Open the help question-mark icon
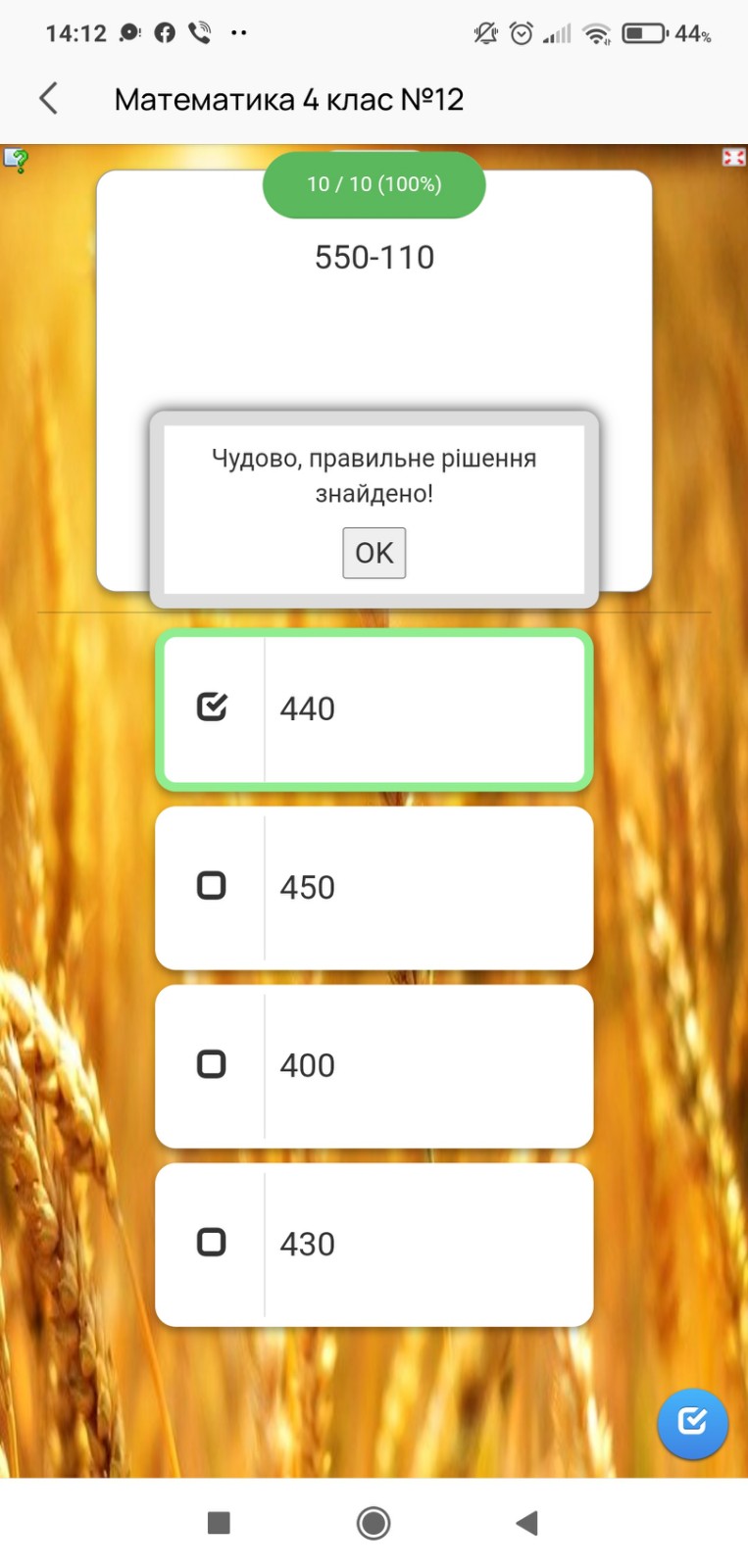The image size is (748, 1568). click(16, 160)
